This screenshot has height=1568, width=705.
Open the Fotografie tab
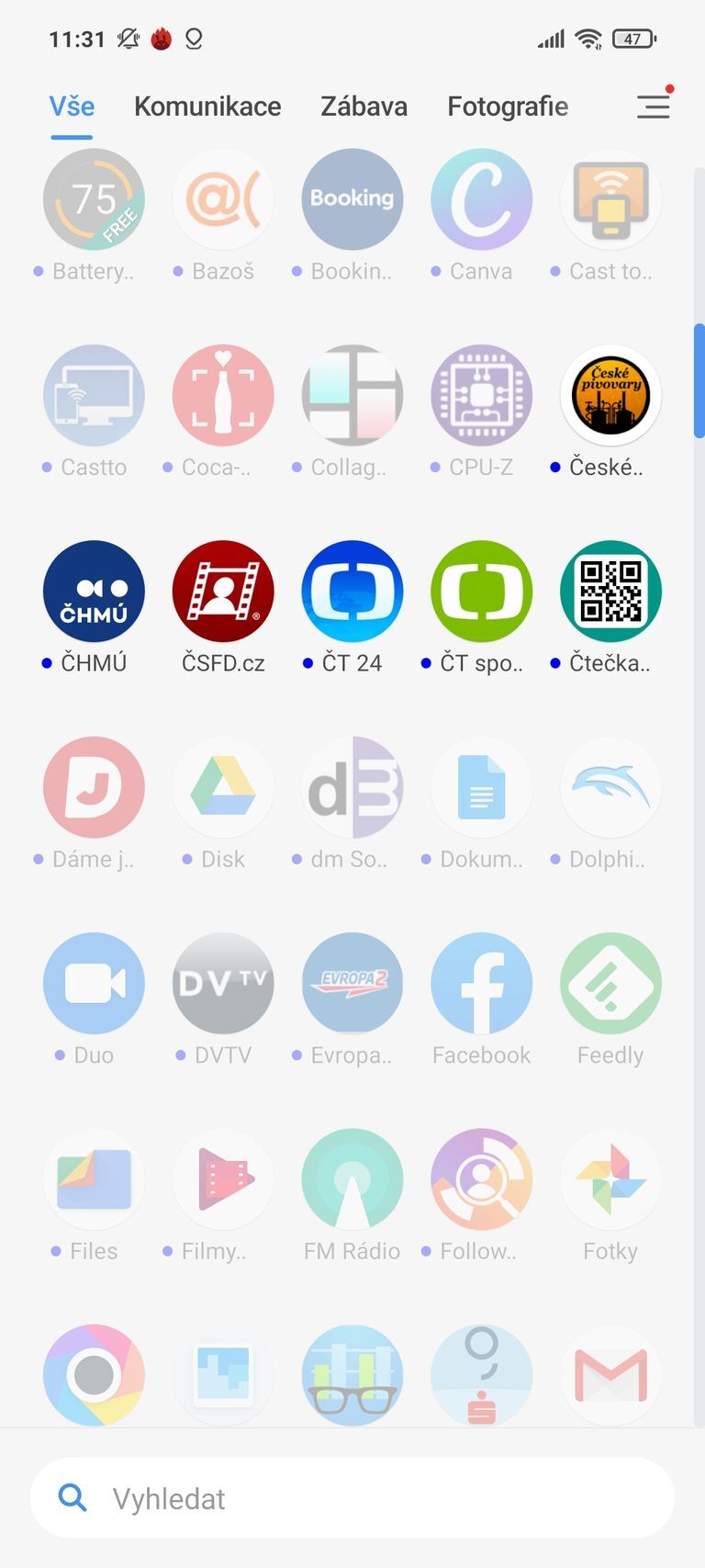(x=508, y=107)
